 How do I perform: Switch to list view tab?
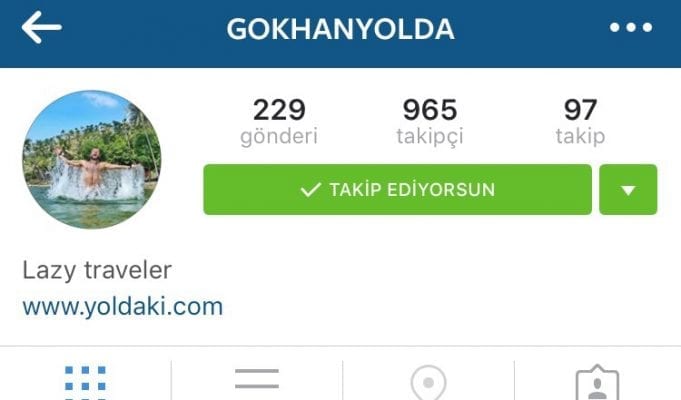[257, 380]
